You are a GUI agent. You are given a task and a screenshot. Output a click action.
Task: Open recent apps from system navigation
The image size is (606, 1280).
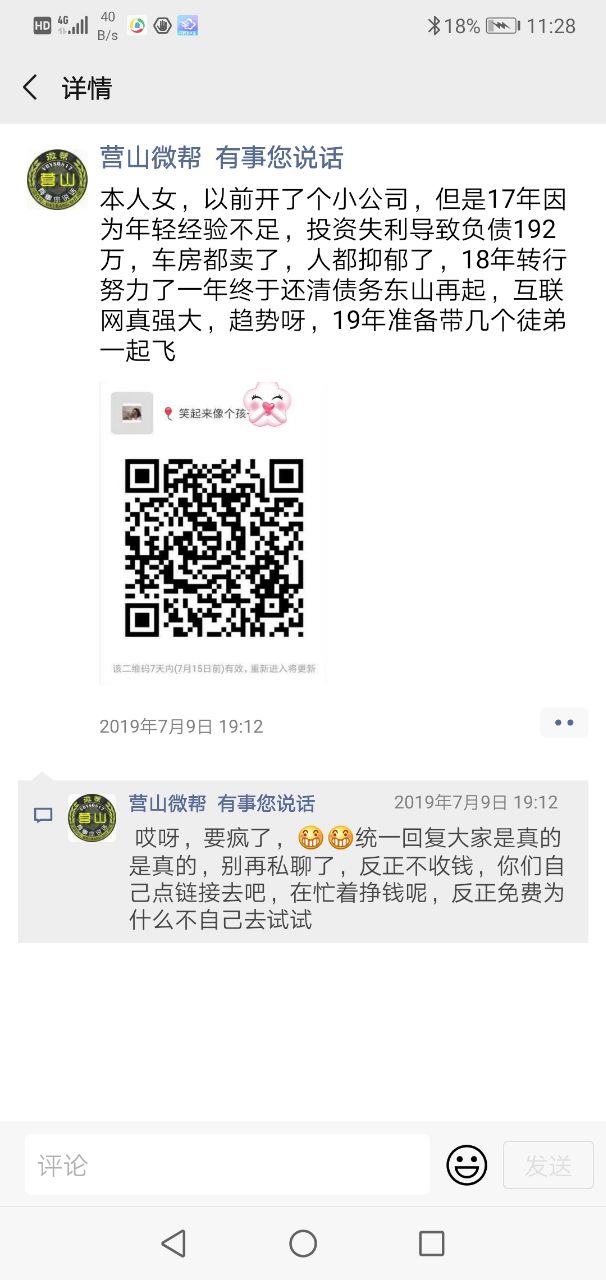point(432,1243)
